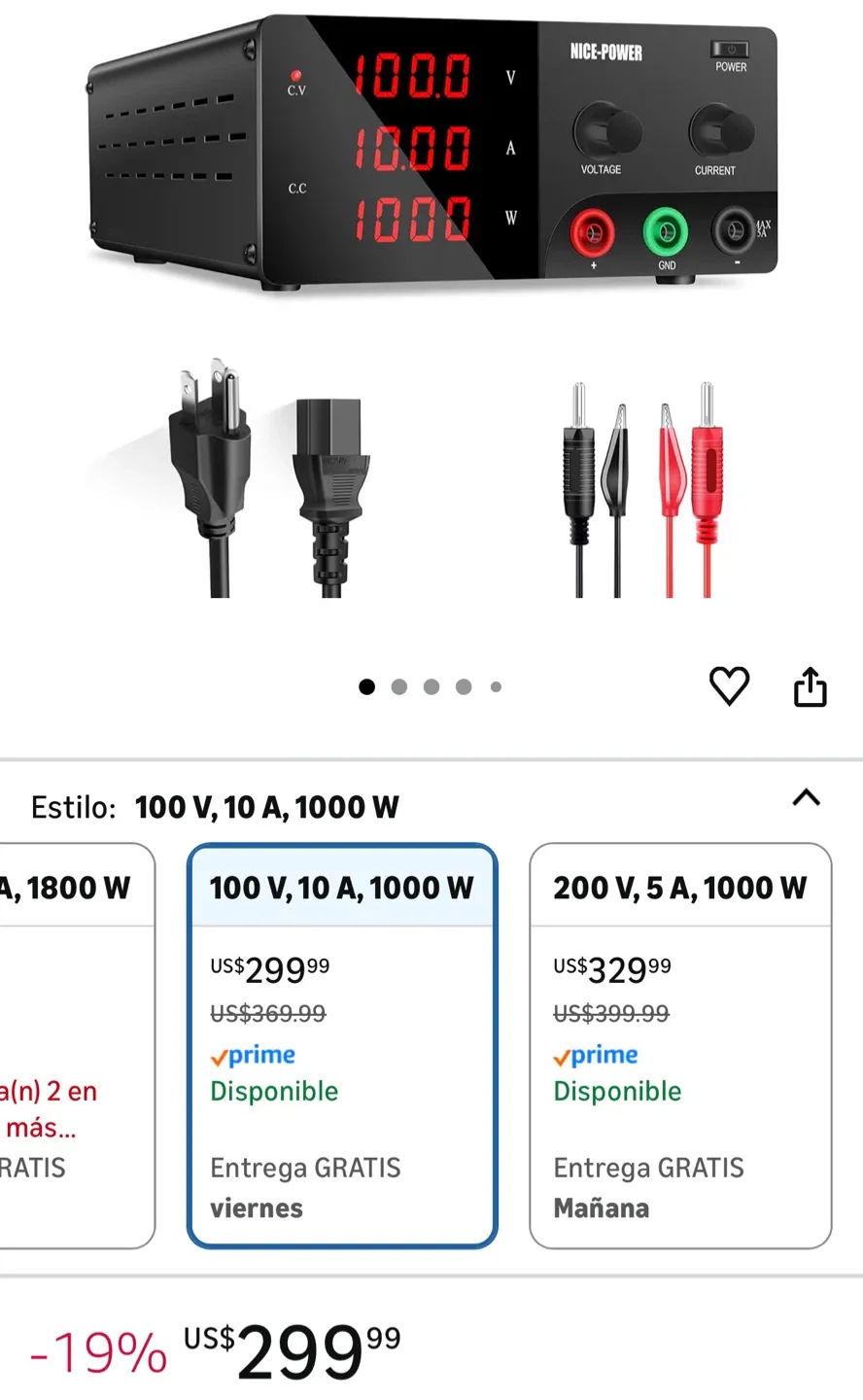863x1400 pixels.
Task: Select the fourth carousel dot
Action: pyautogui.click(x=464, y=686)
